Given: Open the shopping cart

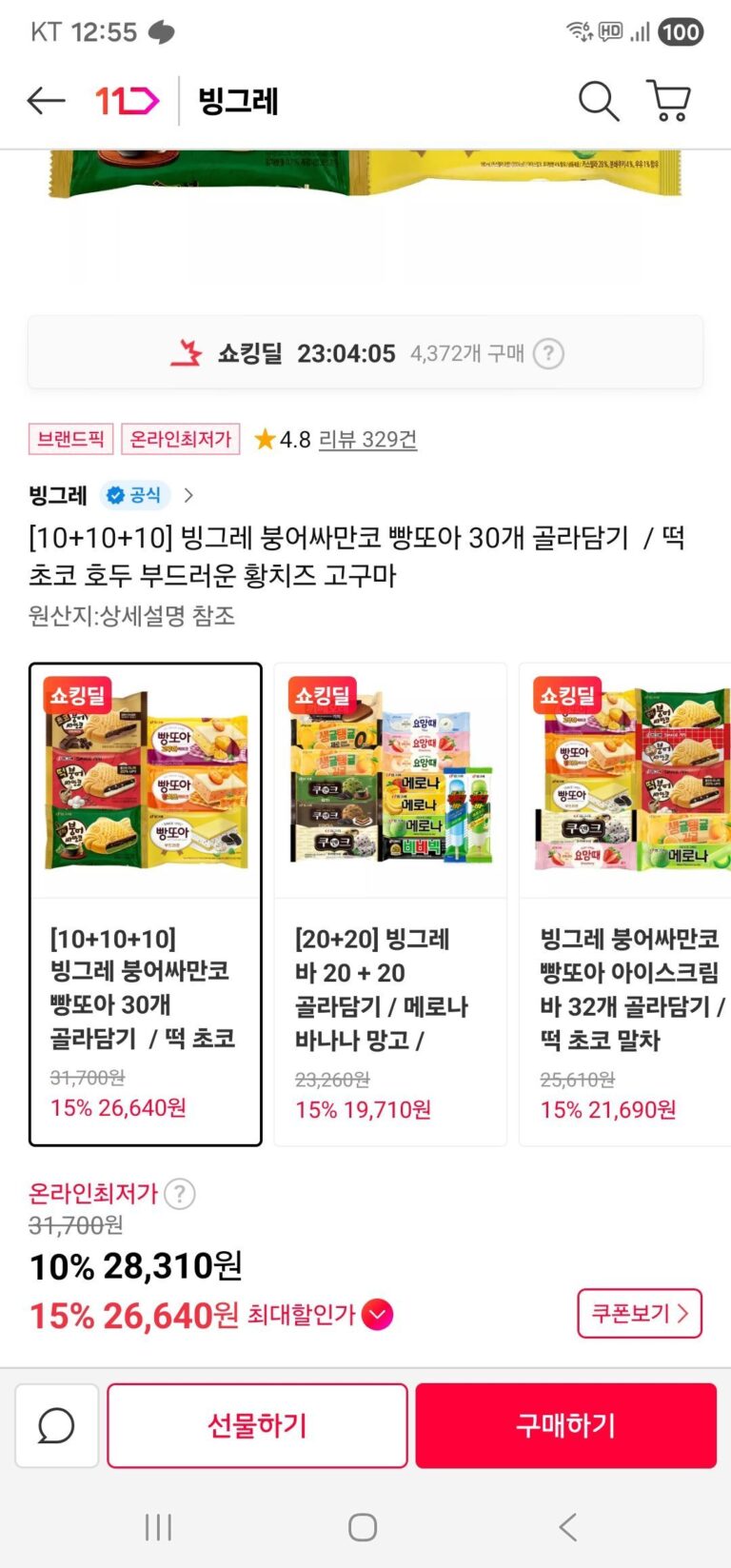Looking at the screenshot, I should tap(668, 100).
